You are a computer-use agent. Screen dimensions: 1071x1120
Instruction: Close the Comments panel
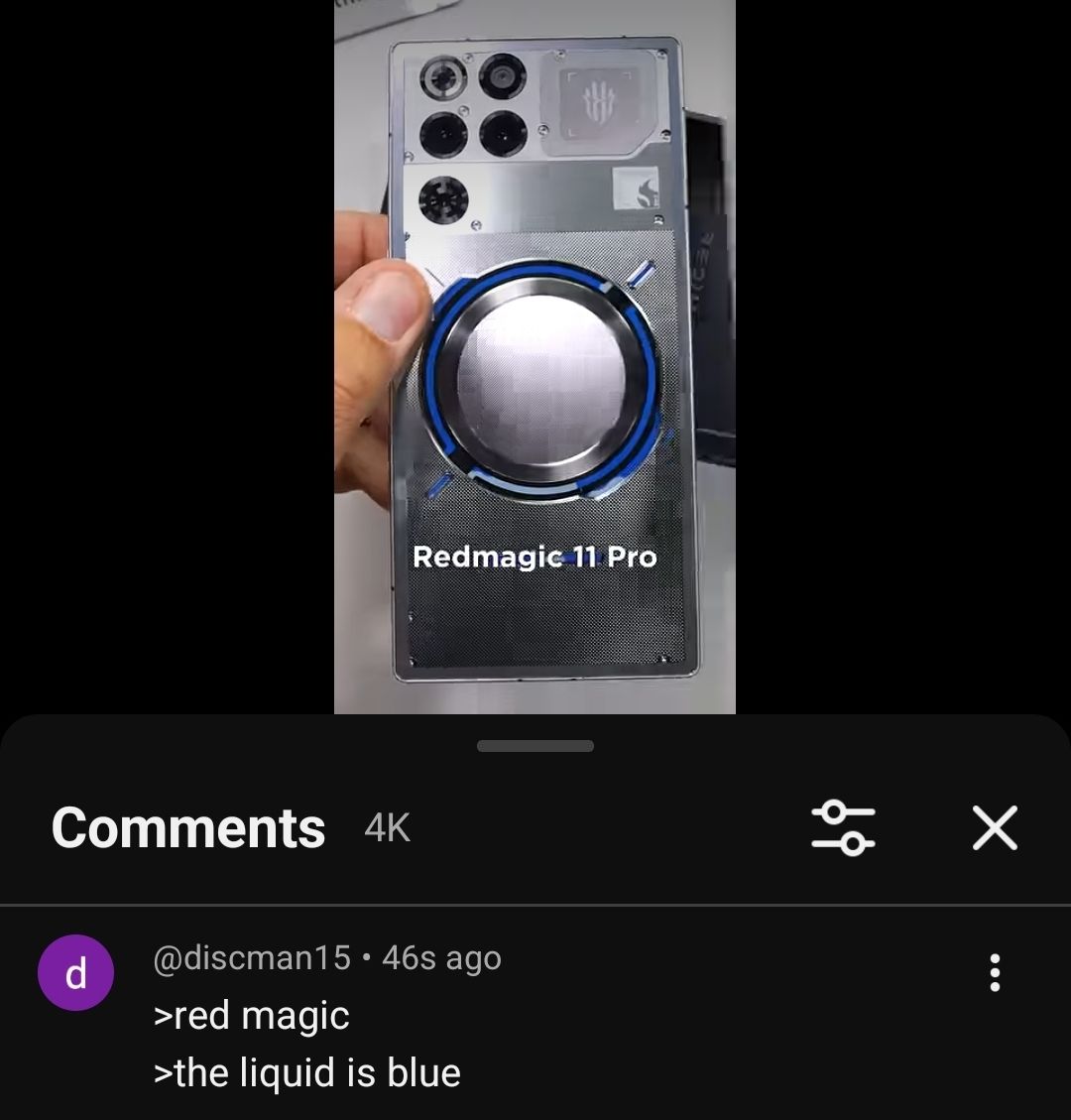tap(995, 827)
